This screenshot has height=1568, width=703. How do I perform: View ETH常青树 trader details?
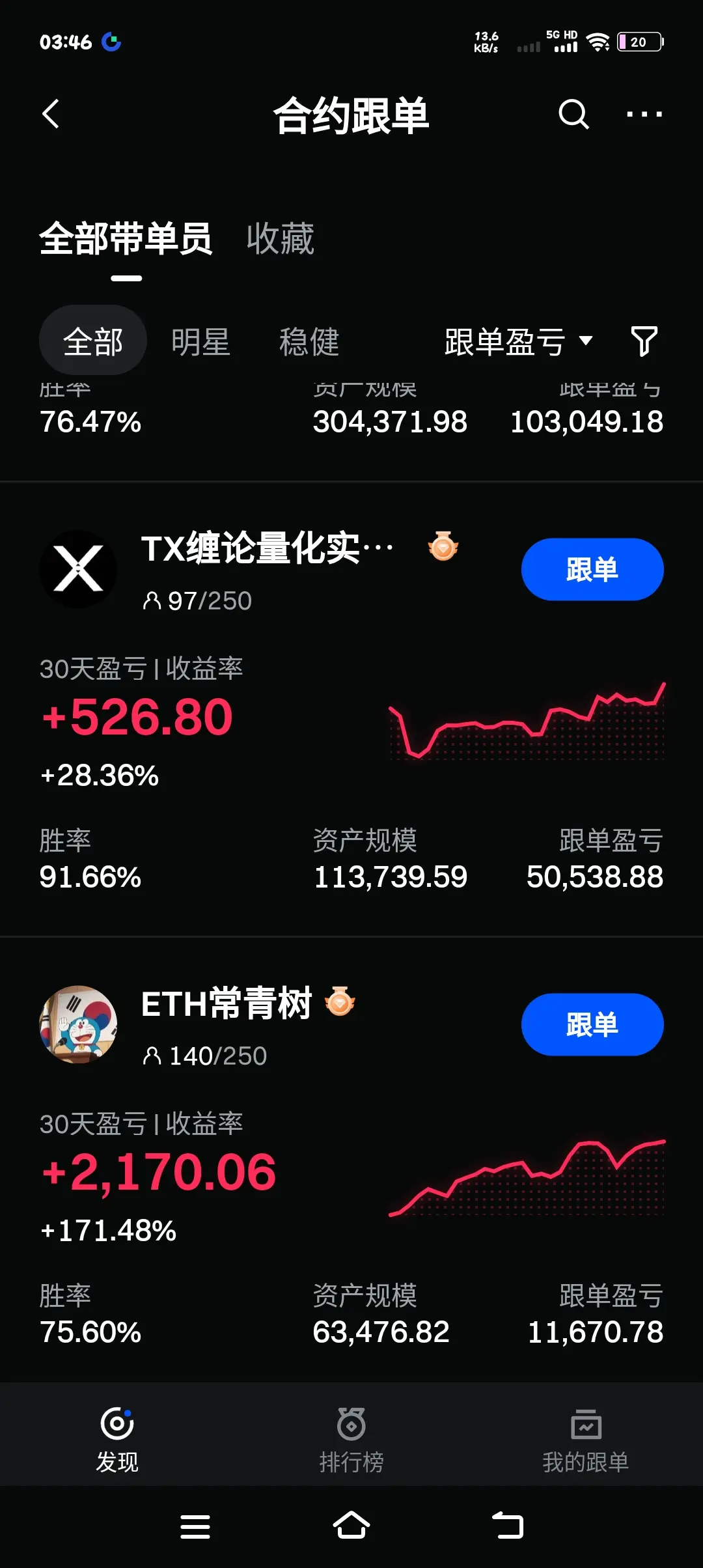click(x=226, y=1003)
